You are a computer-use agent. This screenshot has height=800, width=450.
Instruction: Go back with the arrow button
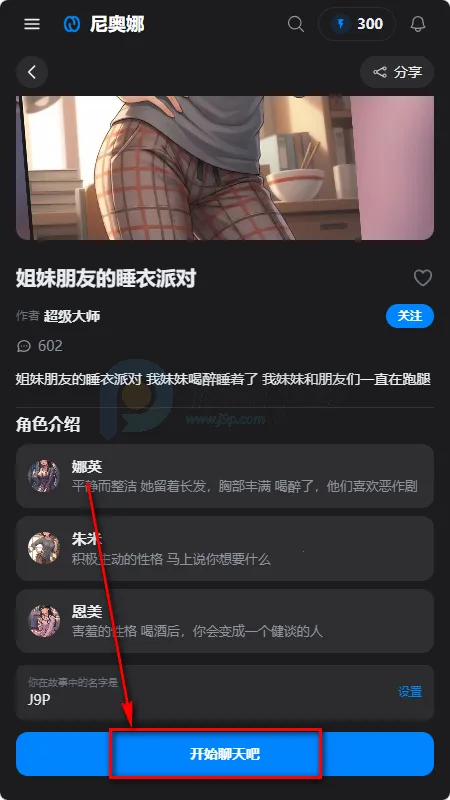32,72
